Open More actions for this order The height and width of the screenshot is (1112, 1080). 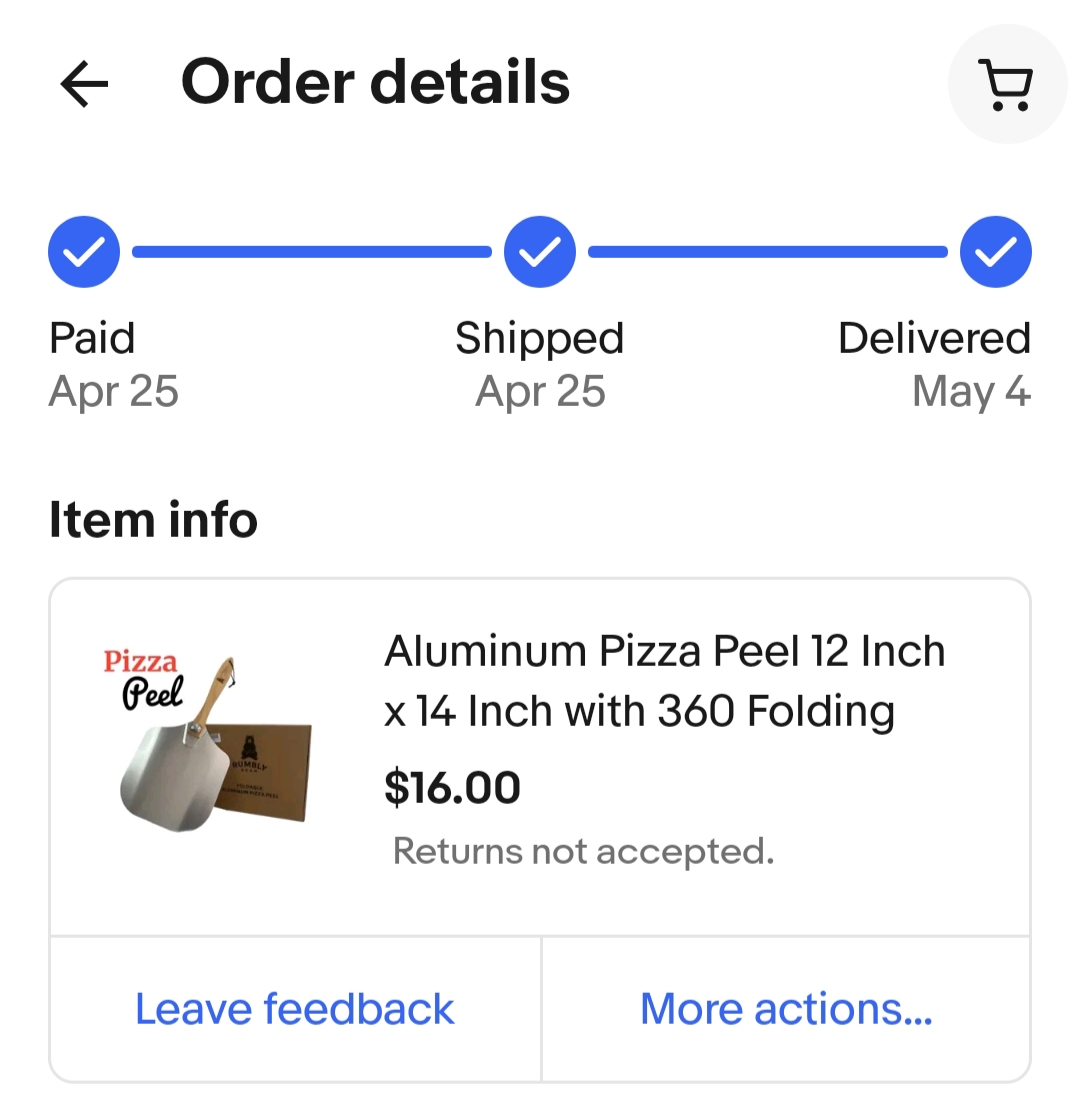(x=786, y=1009)
